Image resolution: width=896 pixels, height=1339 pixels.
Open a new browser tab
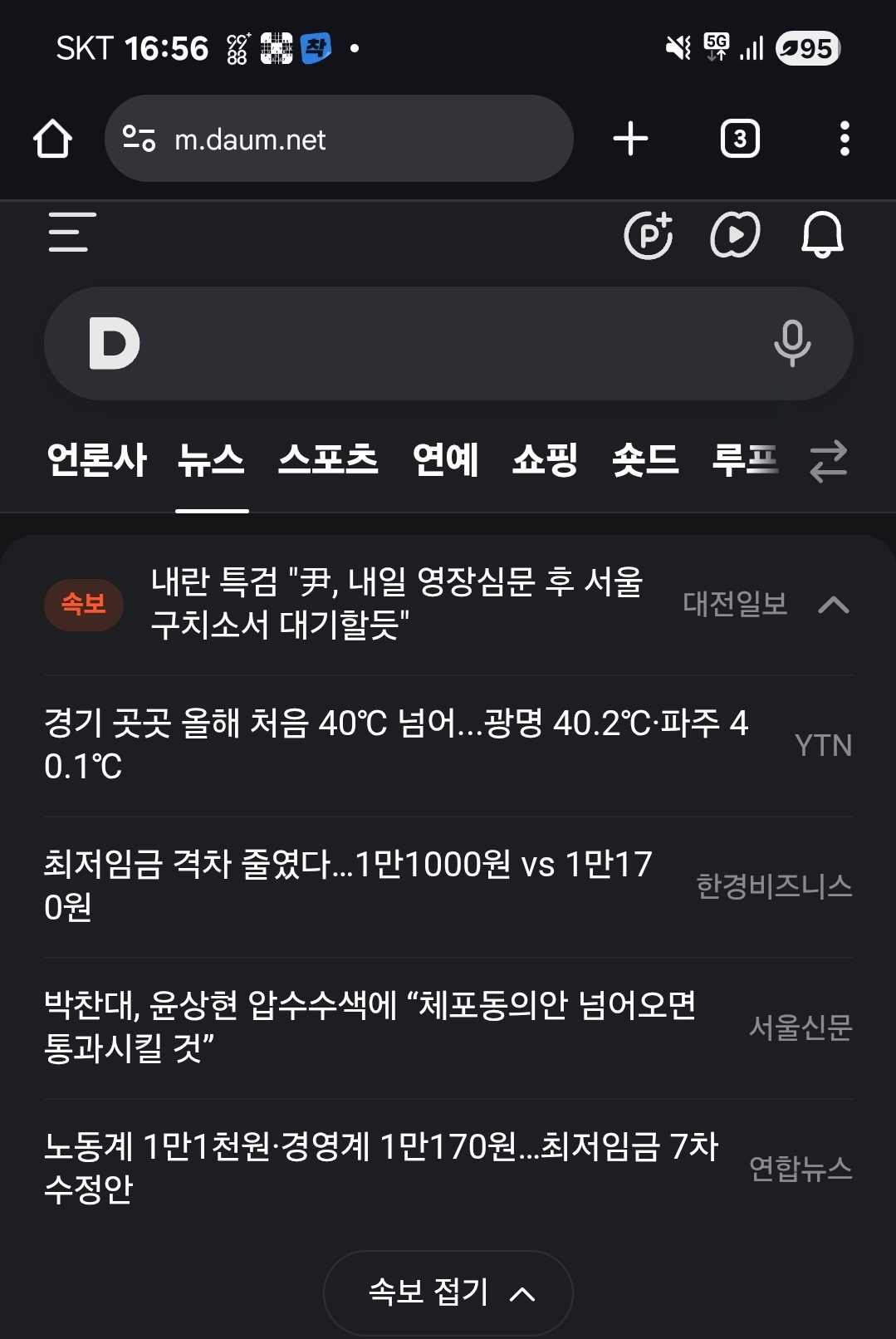click(630, 139)
